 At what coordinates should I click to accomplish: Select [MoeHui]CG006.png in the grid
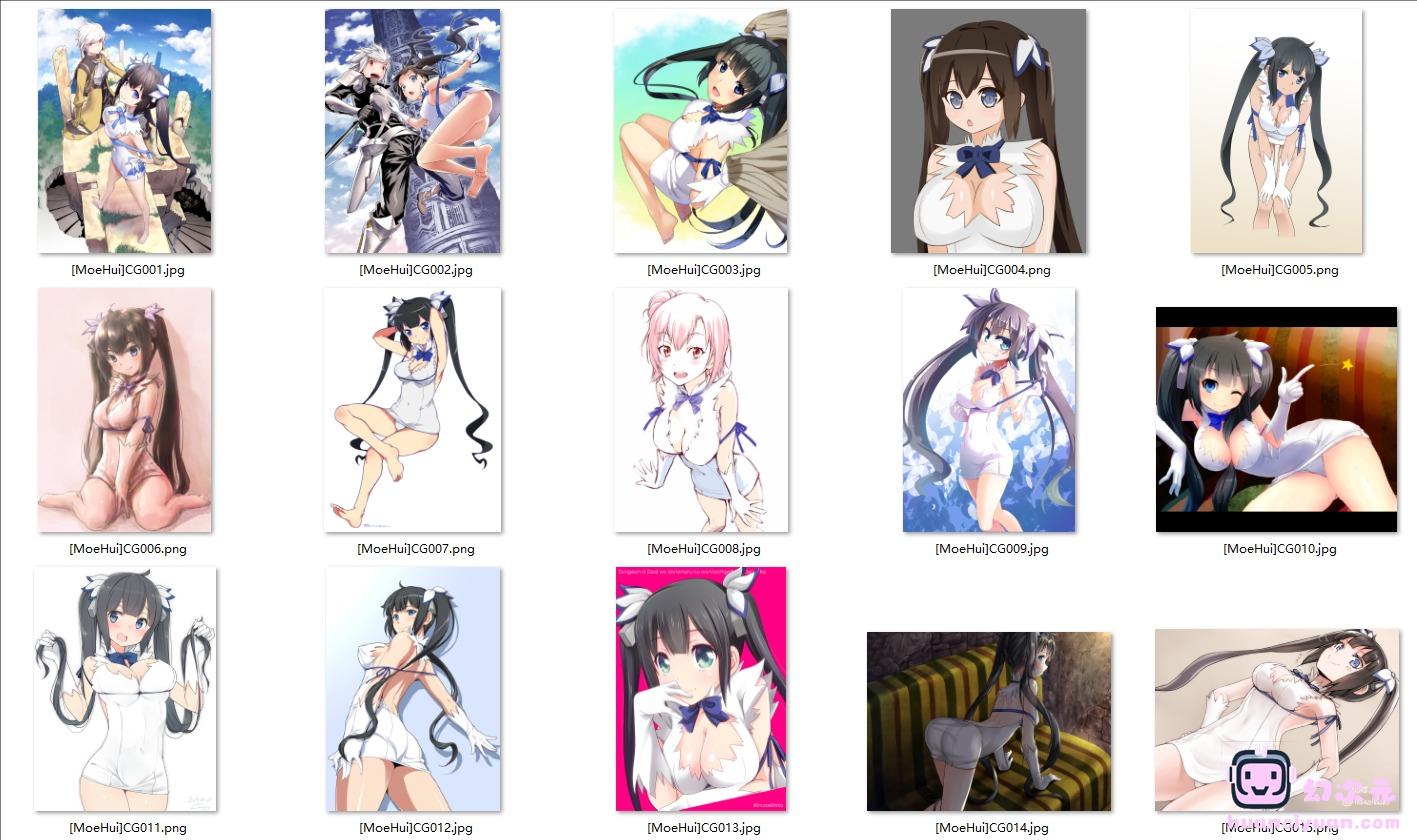pyautogui.click(x=125, y=410)
